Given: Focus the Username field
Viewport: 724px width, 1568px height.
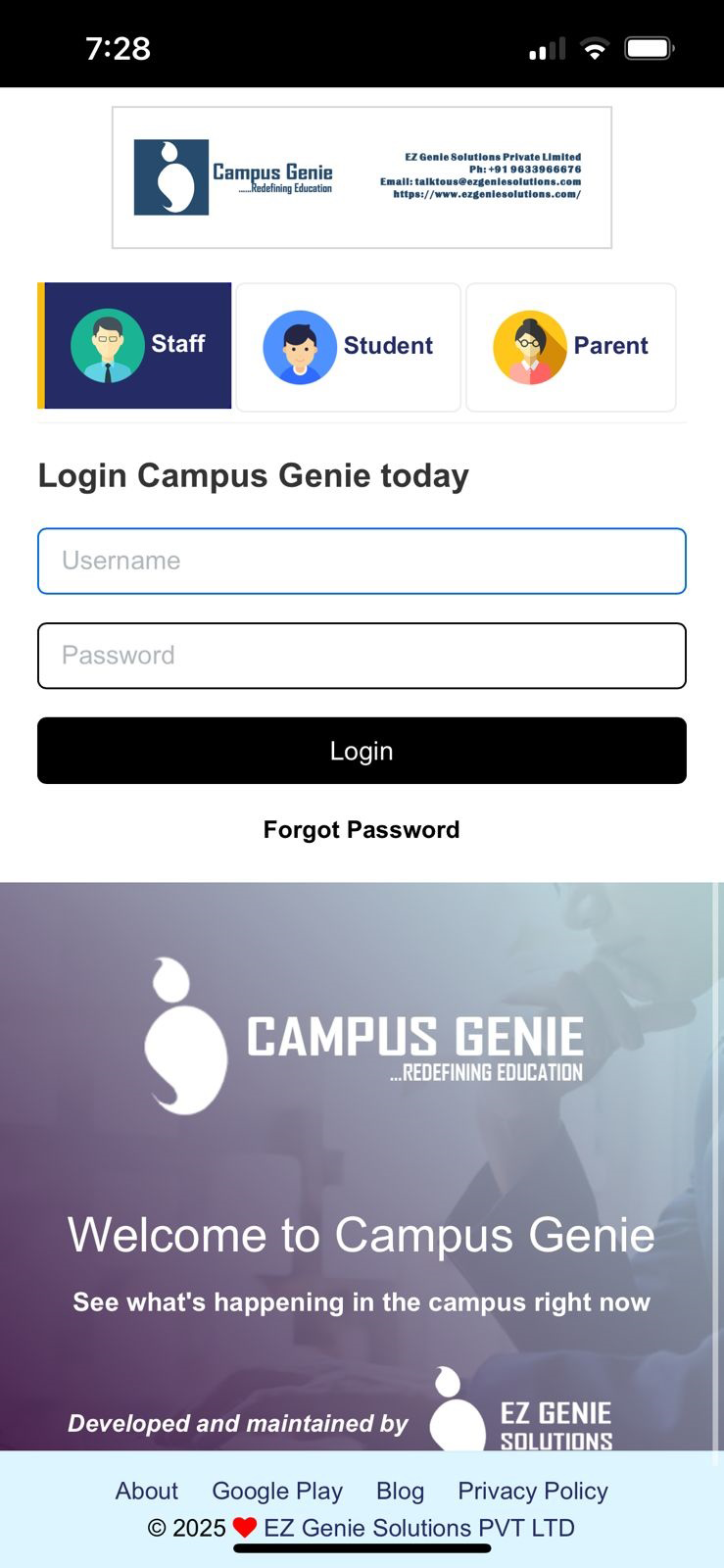Looking at the screenshot, I should [362, 562].
